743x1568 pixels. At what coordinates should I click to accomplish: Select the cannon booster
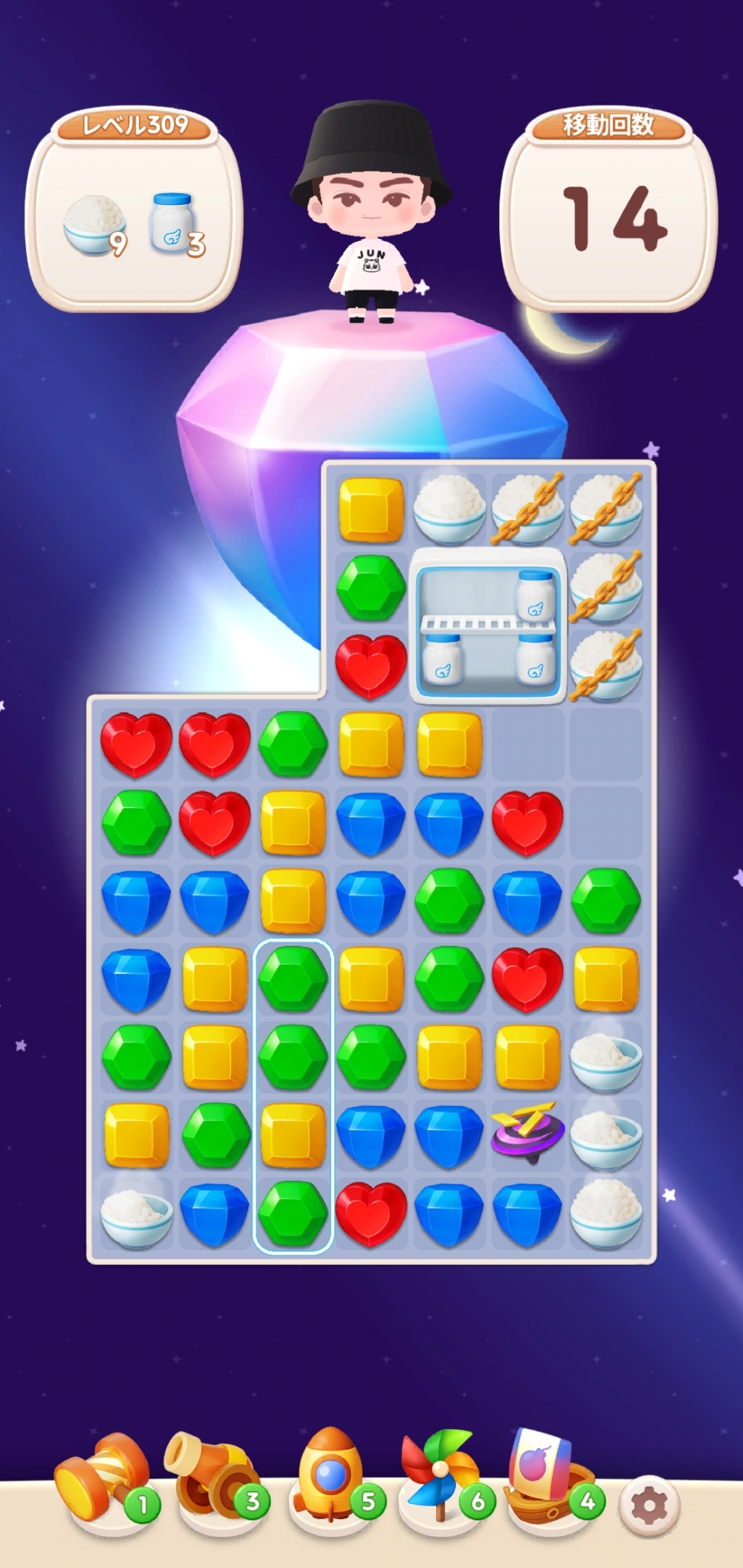(215, 1478)
